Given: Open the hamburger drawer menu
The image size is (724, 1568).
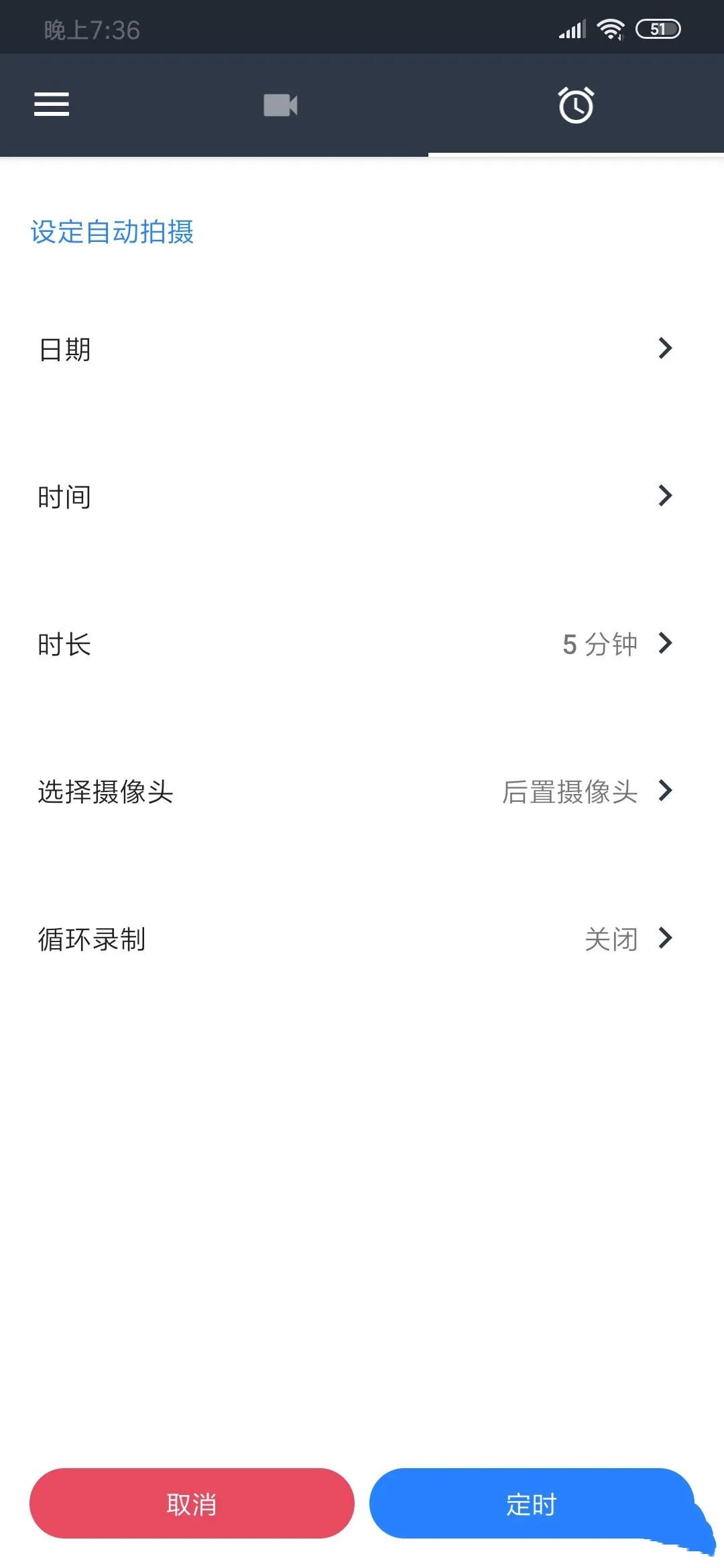Looking at the screenshot, I should coord(52,105).
